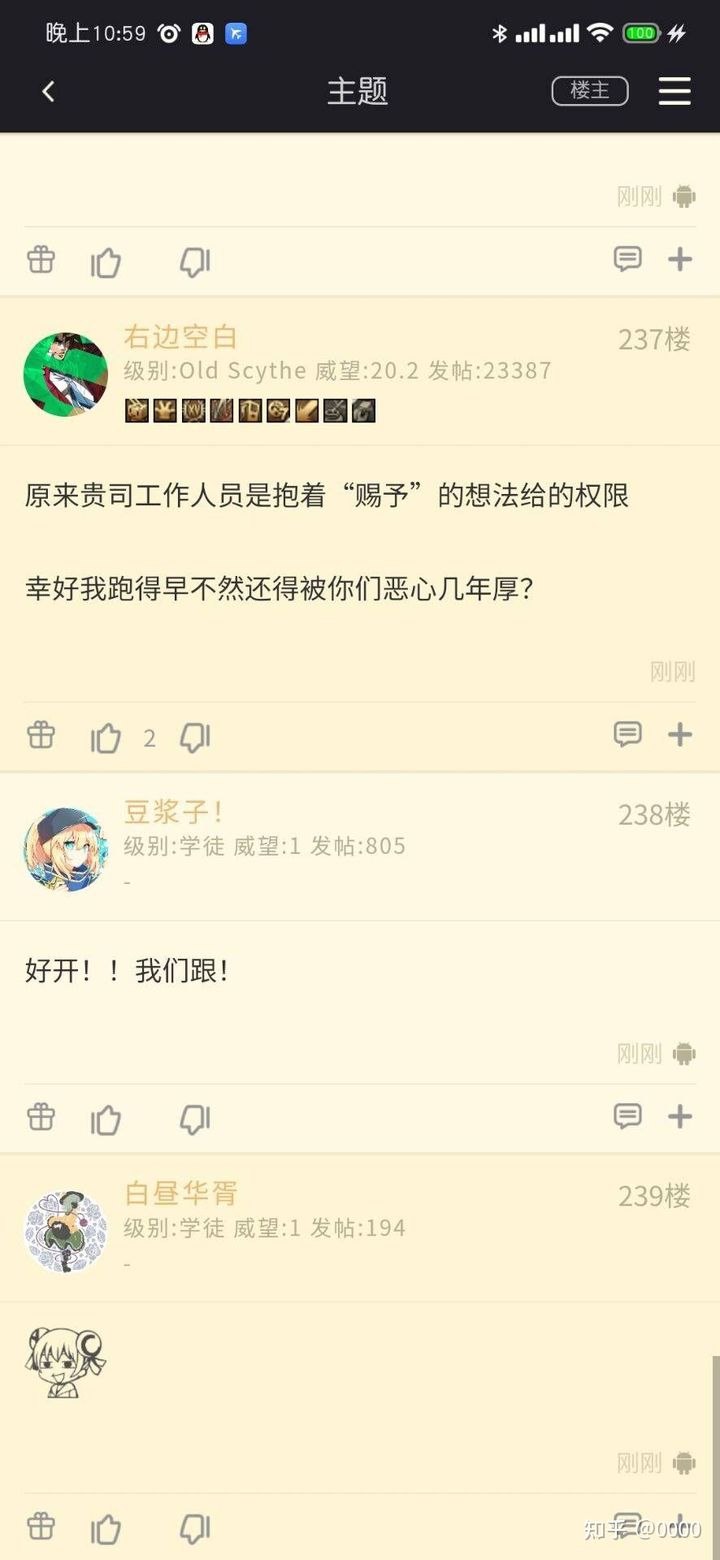Dislike 白昼华胥's post on floor 239
Image resolution: width=720 pixels, height=1560 pixels.
tap(194, 1529)
